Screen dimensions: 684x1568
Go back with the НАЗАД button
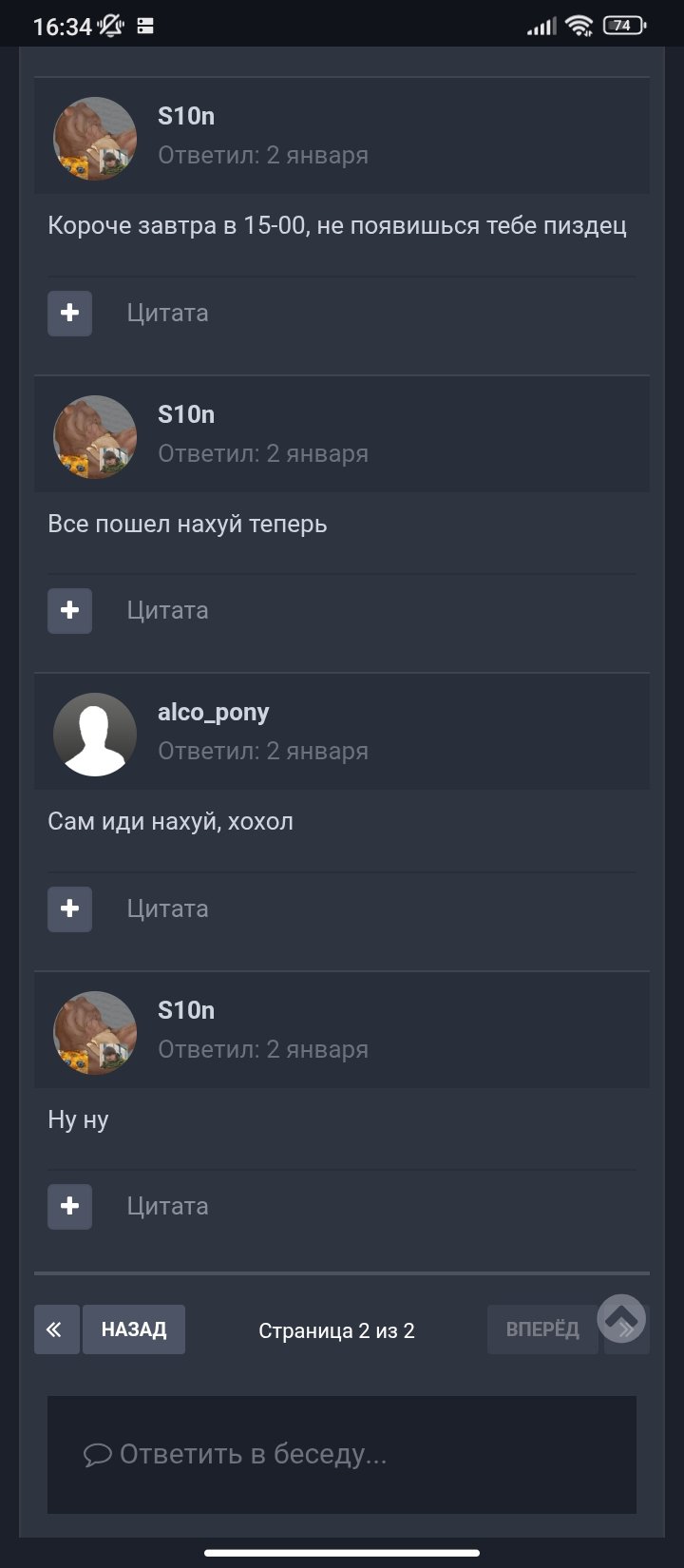[x=134, y=1329]
